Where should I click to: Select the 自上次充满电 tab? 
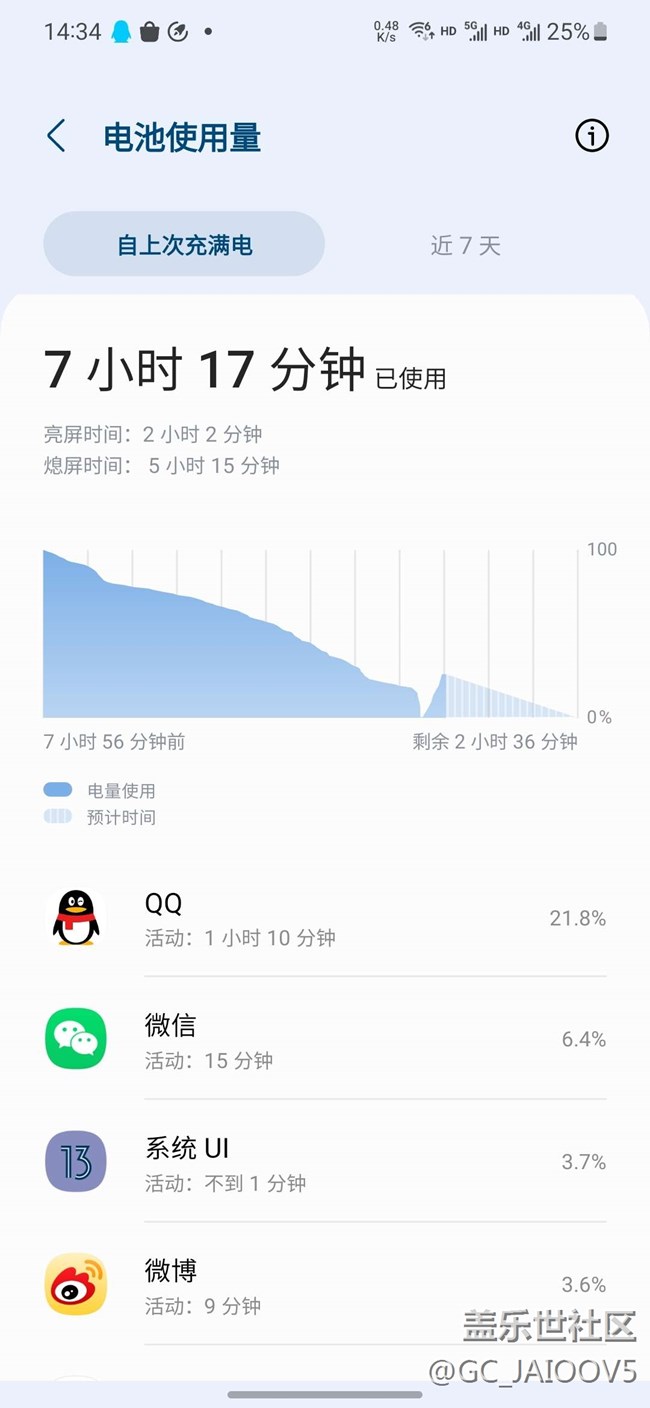pos(184,244)
